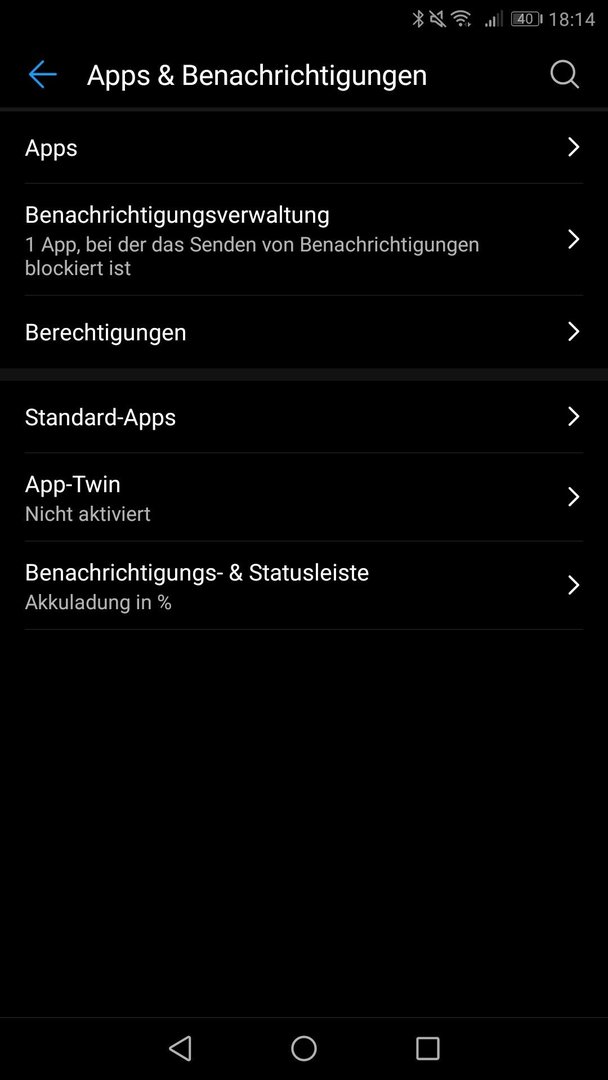
Task: Tap the system home button
Action: [304, 1048]
